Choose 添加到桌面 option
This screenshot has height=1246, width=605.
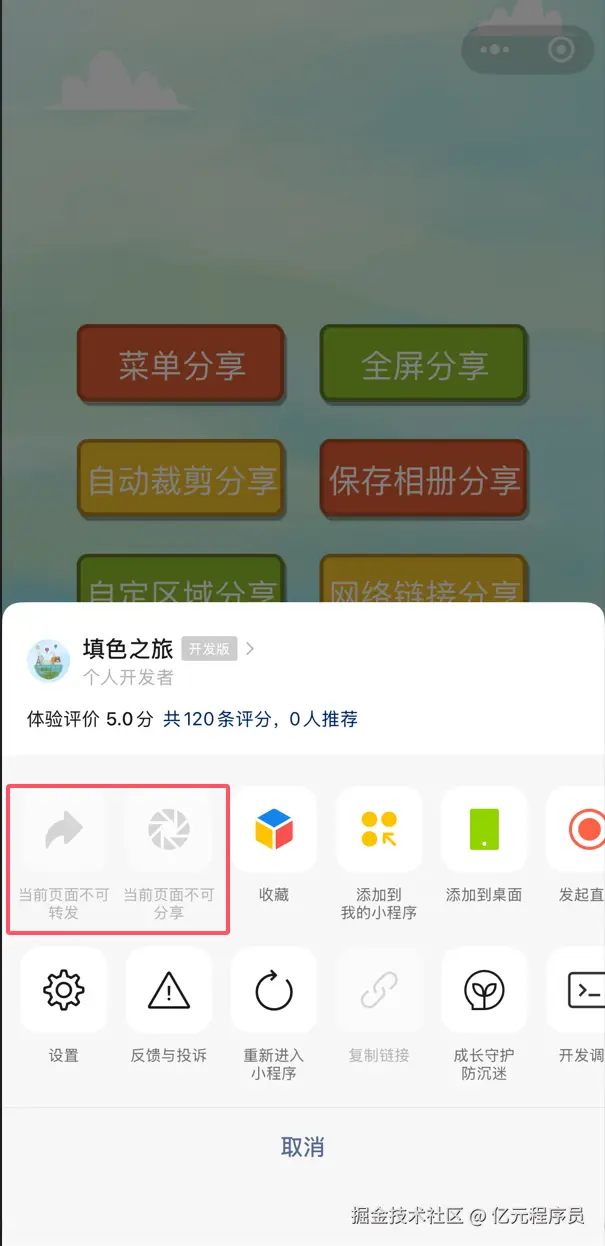click(x=484, y=829)
